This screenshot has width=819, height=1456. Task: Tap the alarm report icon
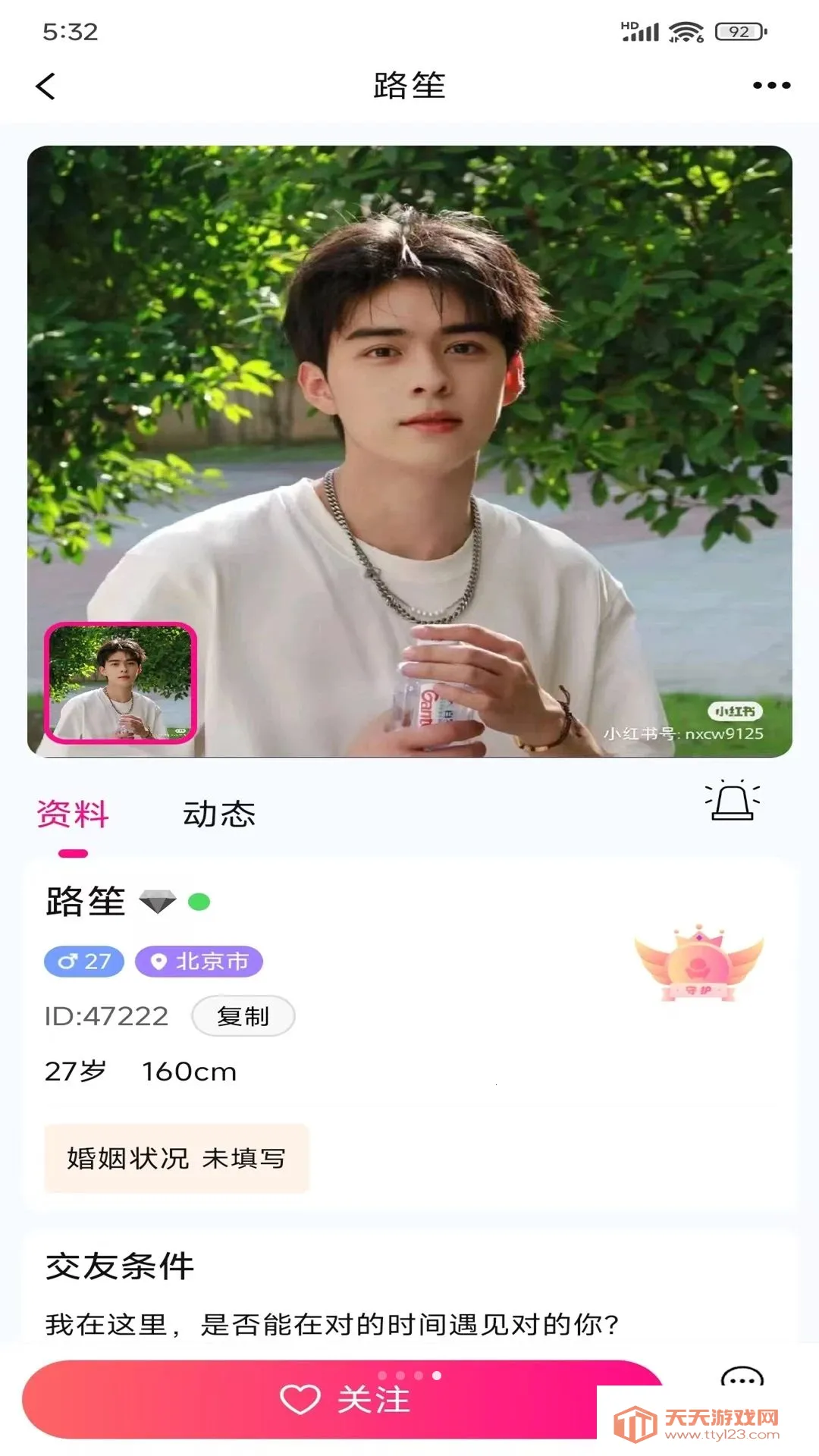(x=733, y=800)
